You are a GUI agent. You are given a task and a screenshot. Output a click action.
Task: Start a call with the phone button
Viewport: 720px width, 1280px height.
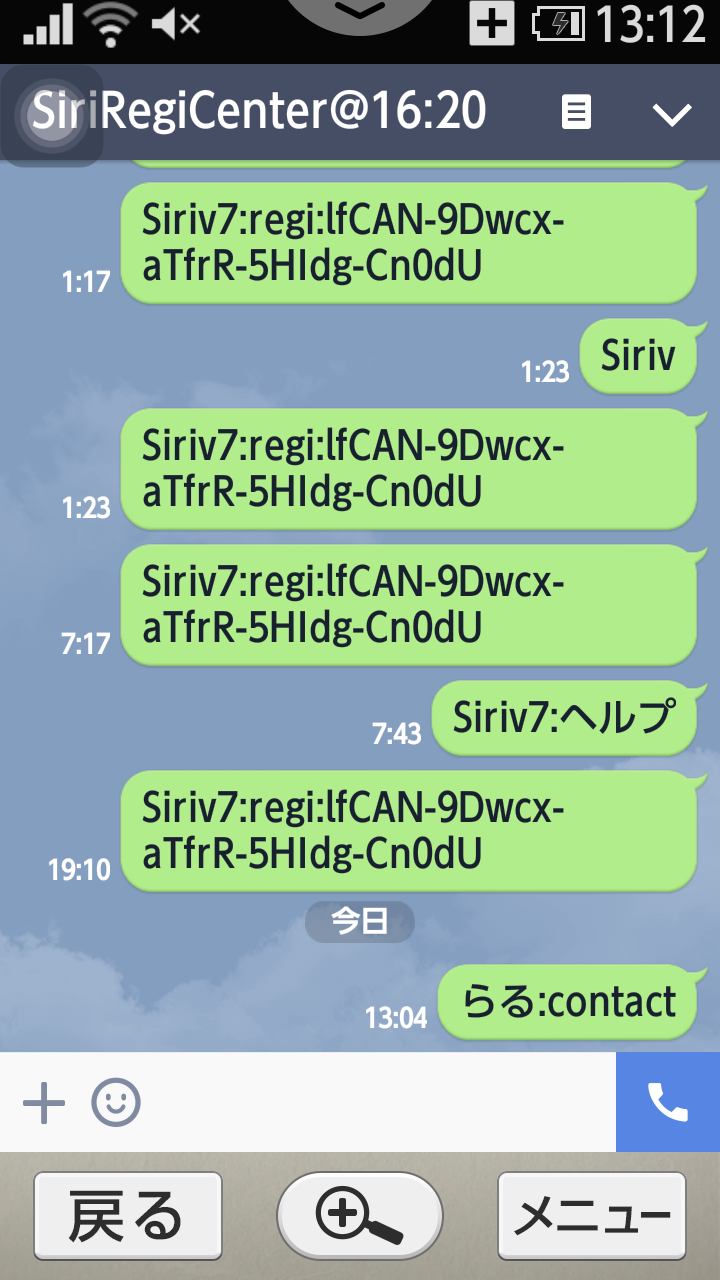pyautogui.click(x=667, y=1102)
